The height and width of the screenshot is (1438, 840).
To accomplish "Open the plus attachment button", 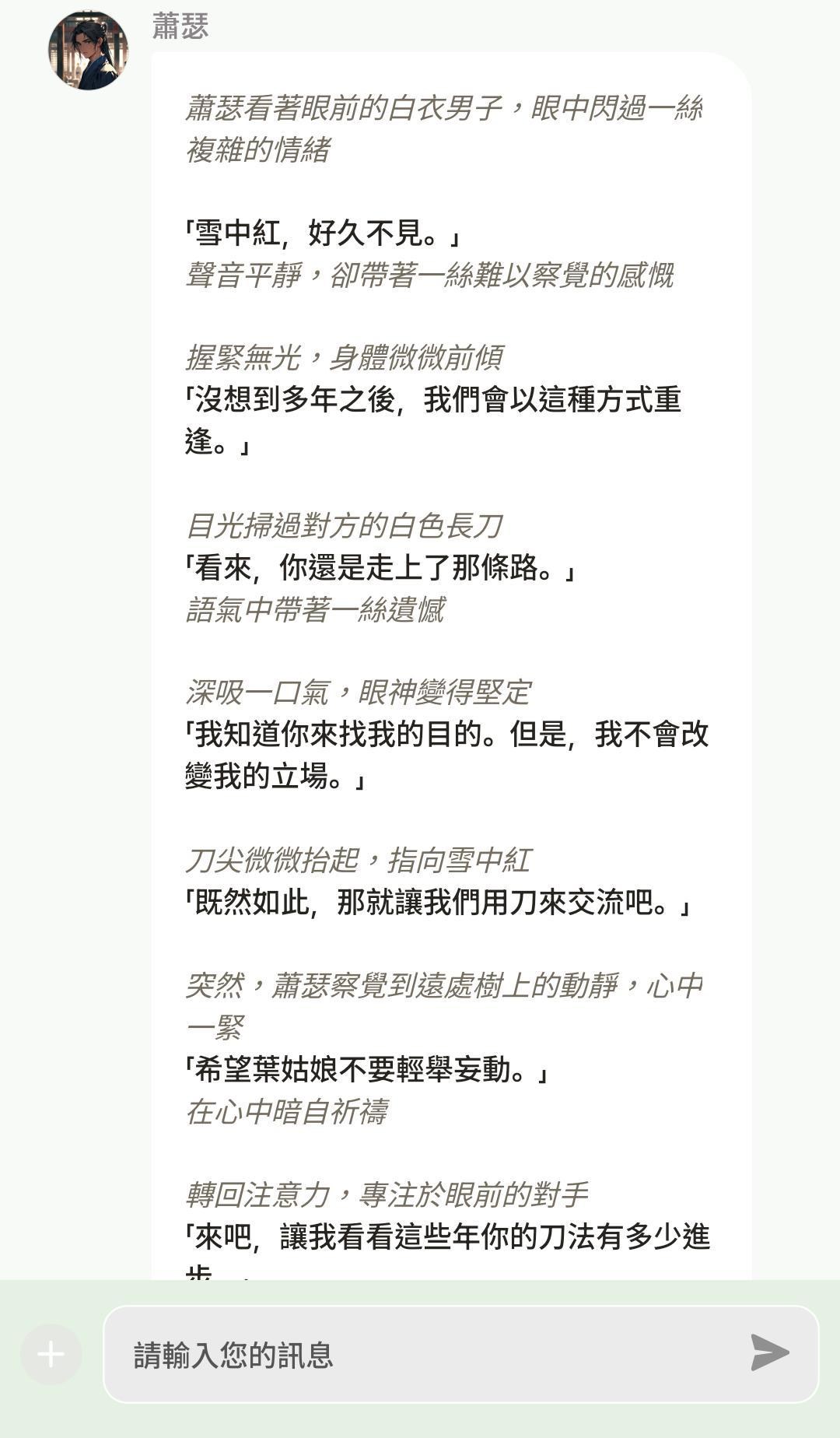I will click(x=51, y=1354).
